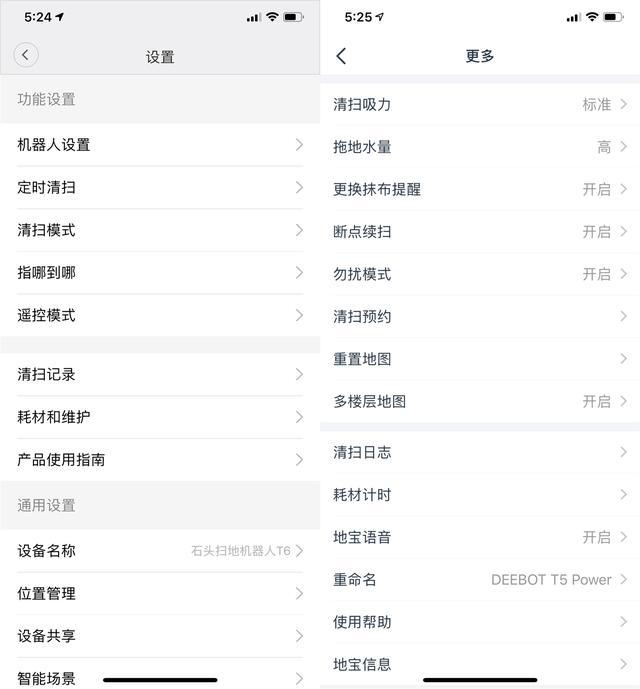
Task: Select 清扫模式 row
Action: point(160,230)
